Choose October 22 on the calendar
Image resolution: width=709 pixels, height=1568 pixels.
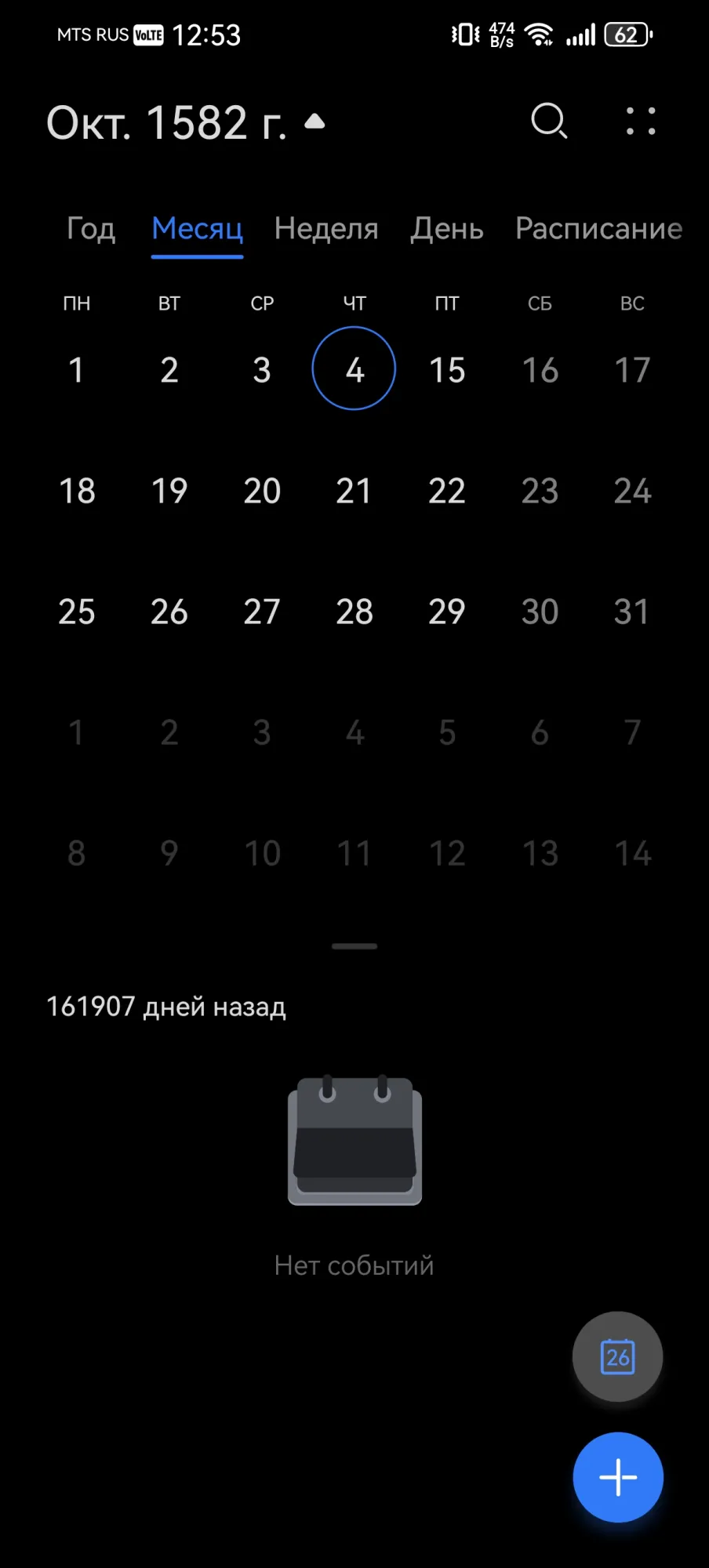coord(447,491)
